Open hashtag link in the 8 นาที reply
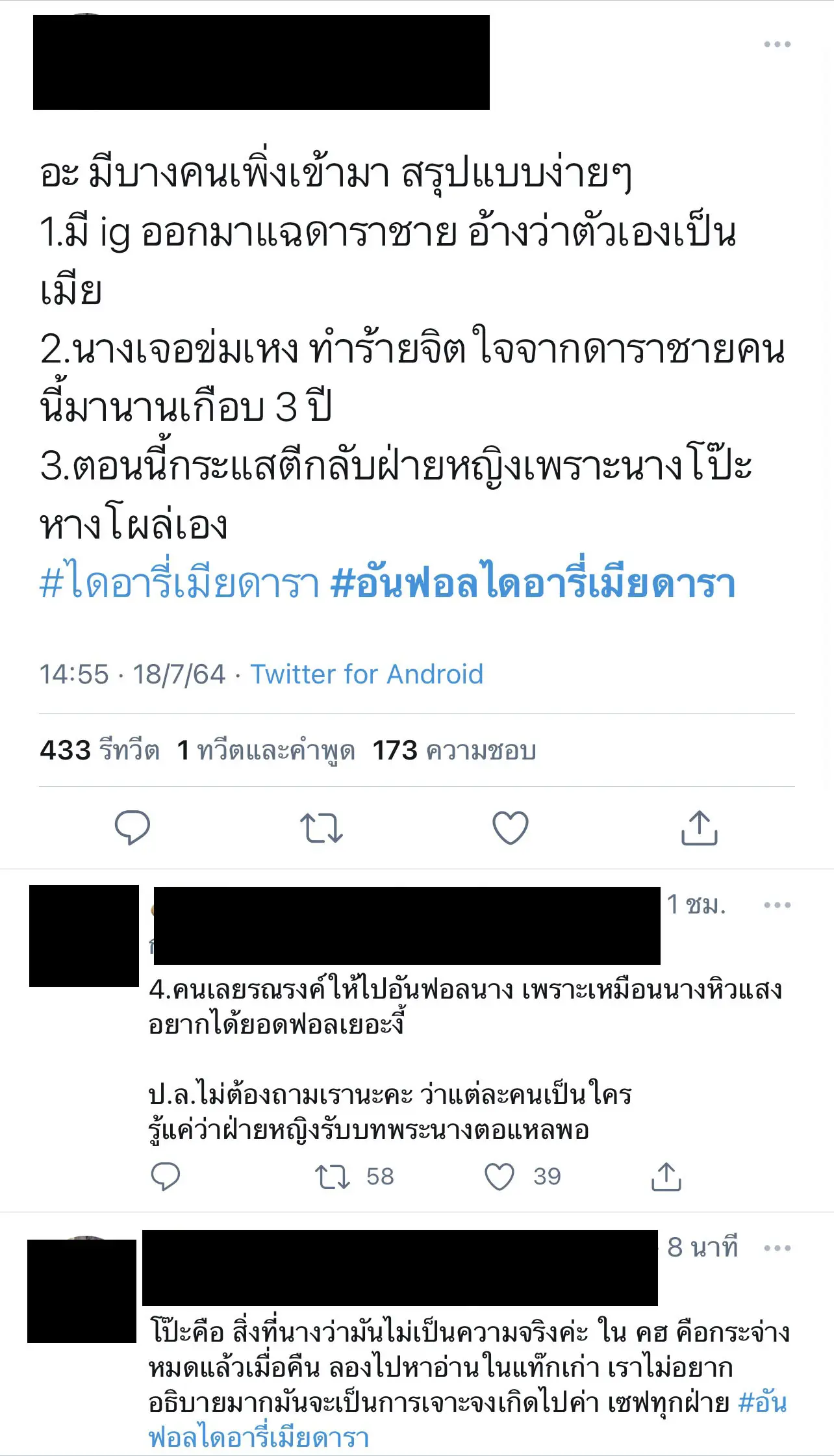Viewport: 834px width, 1456px height. (x=259, y=1437)
